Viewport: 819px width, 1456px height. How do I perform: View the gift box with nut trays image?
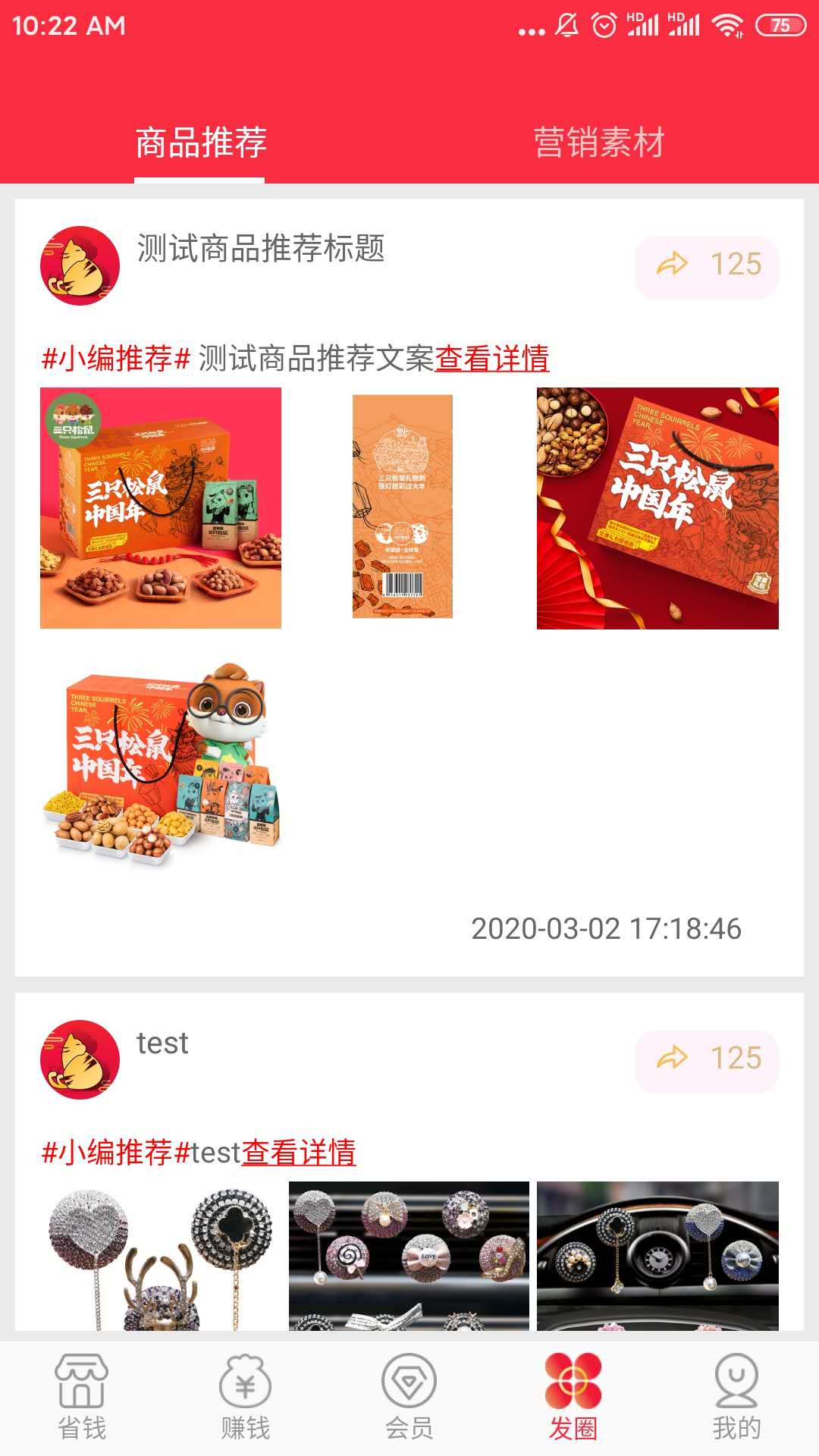point(161,508)
